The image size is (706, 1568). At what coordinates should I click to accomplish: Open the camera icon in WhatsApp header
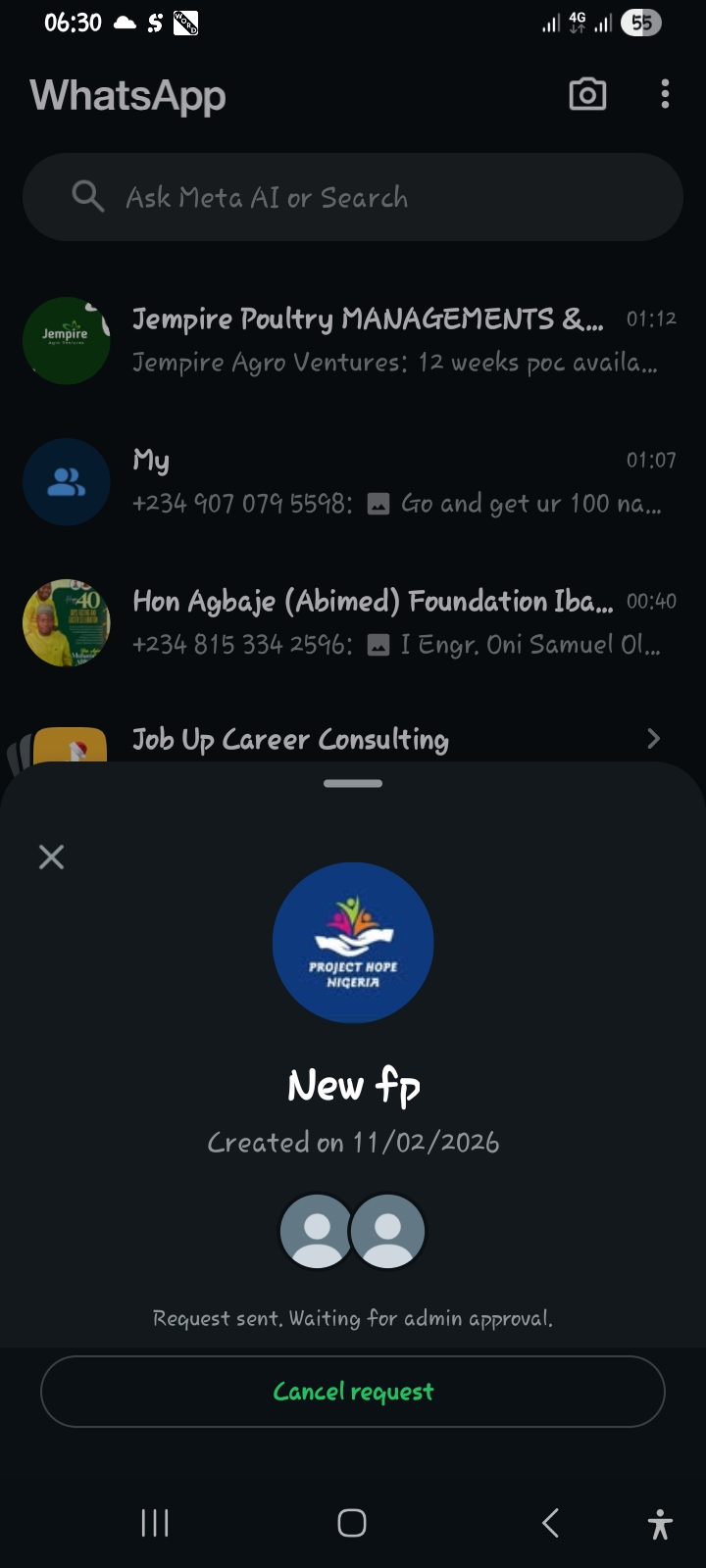[587, 95]
